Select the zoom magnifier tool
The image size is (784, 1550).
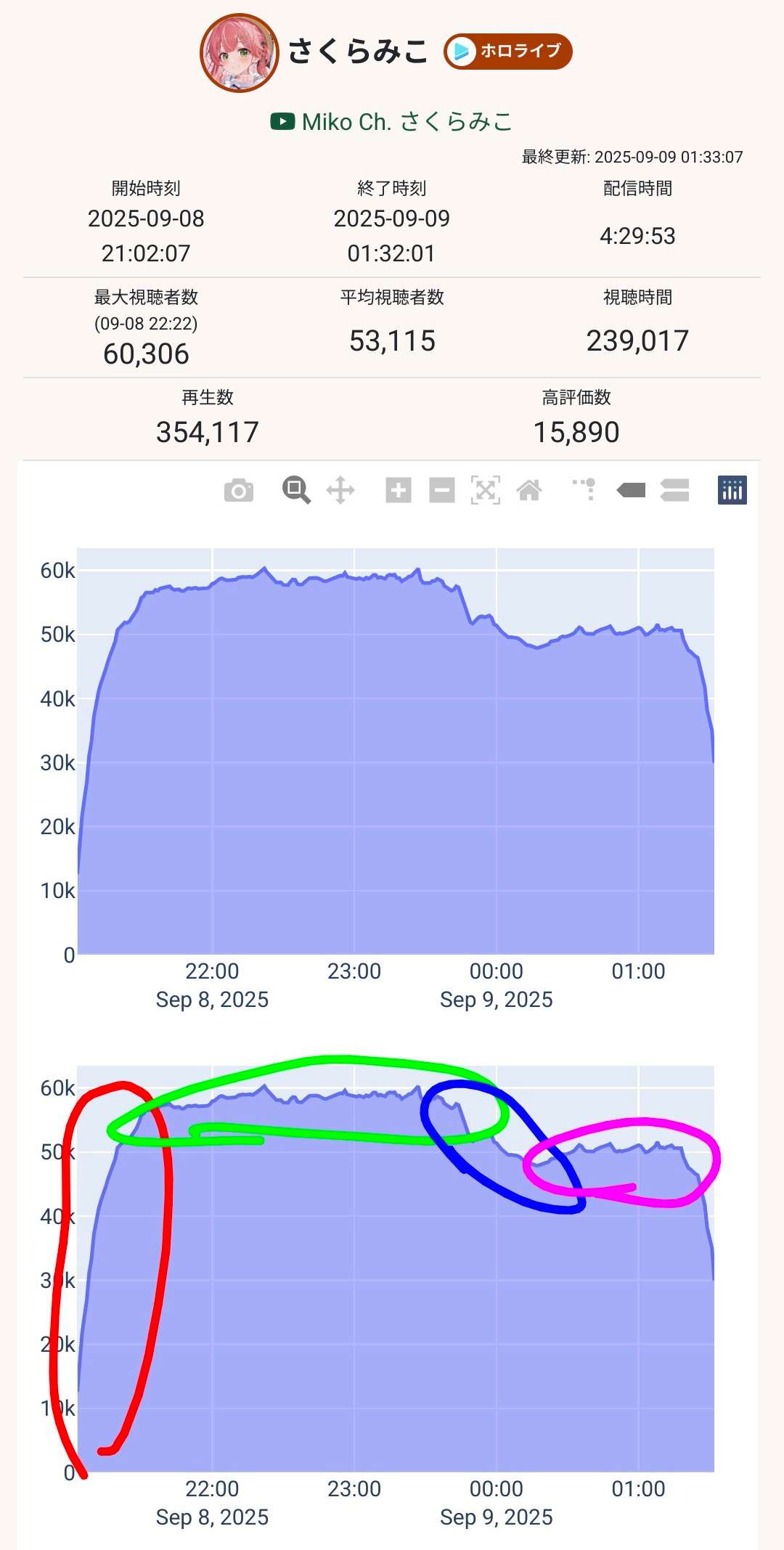tap(296, 490)
